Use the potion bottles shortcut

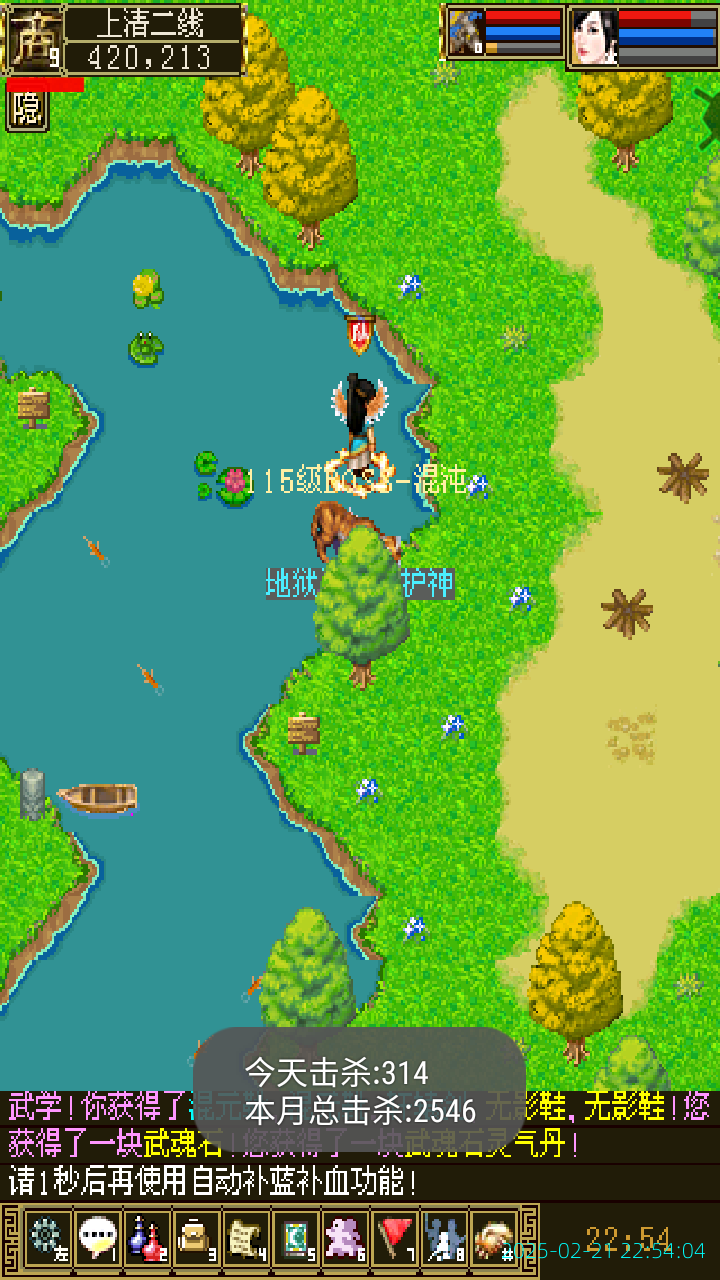(x=147, y=1238)
